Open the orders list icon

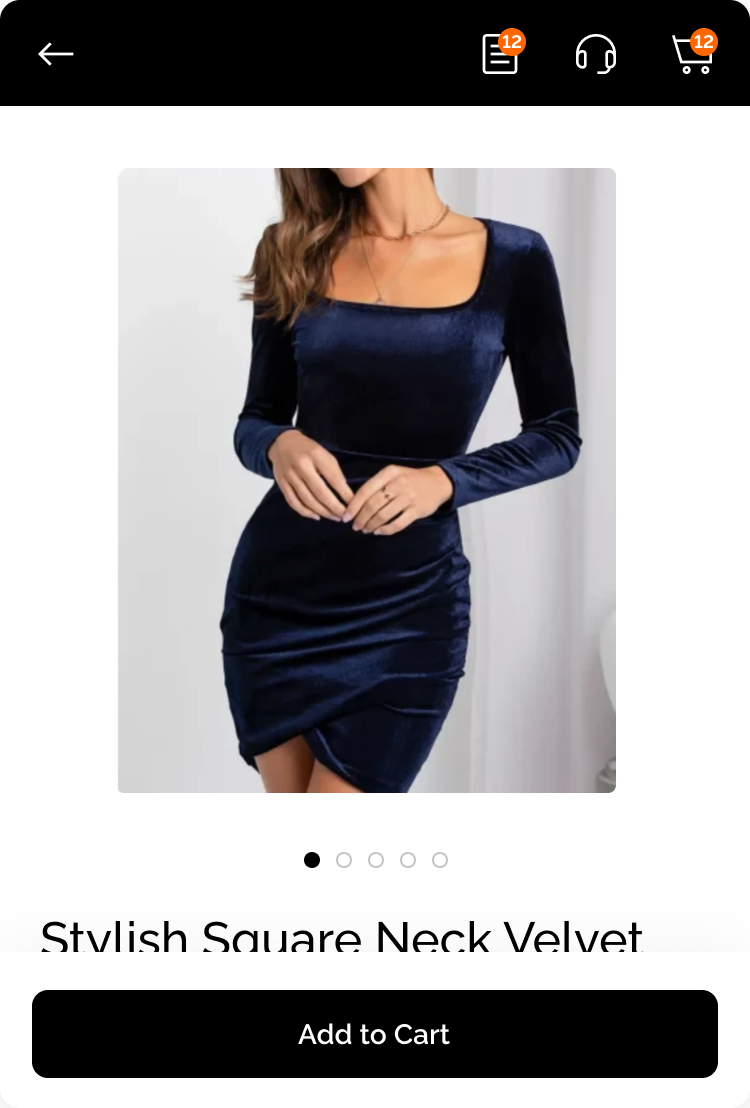pyautogui.click(x=500, y=54)
